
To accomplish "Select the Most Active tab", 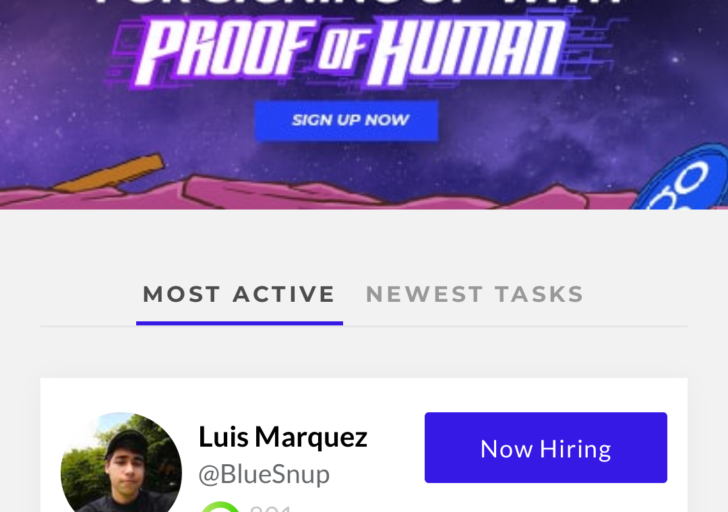I will 239,295.
